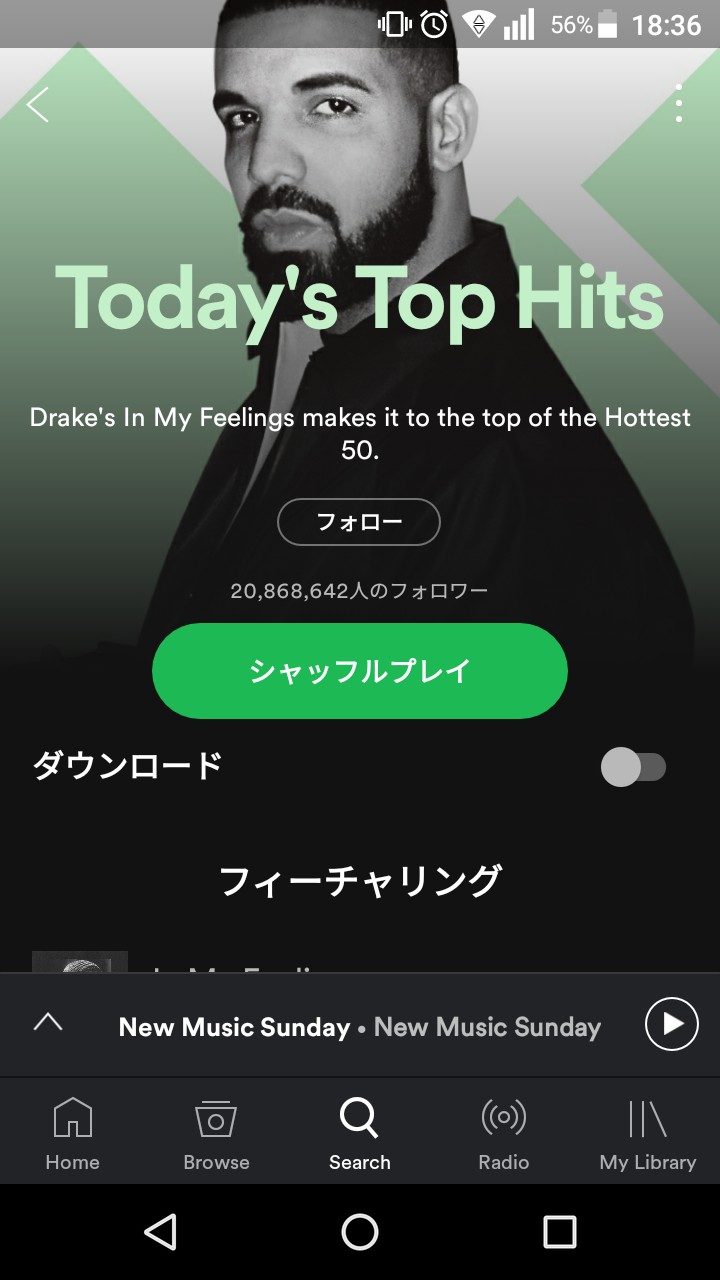This screenshot has height=1280, width=720.
Task: Switch to the Radio tab
Action: pos(504,1134)
